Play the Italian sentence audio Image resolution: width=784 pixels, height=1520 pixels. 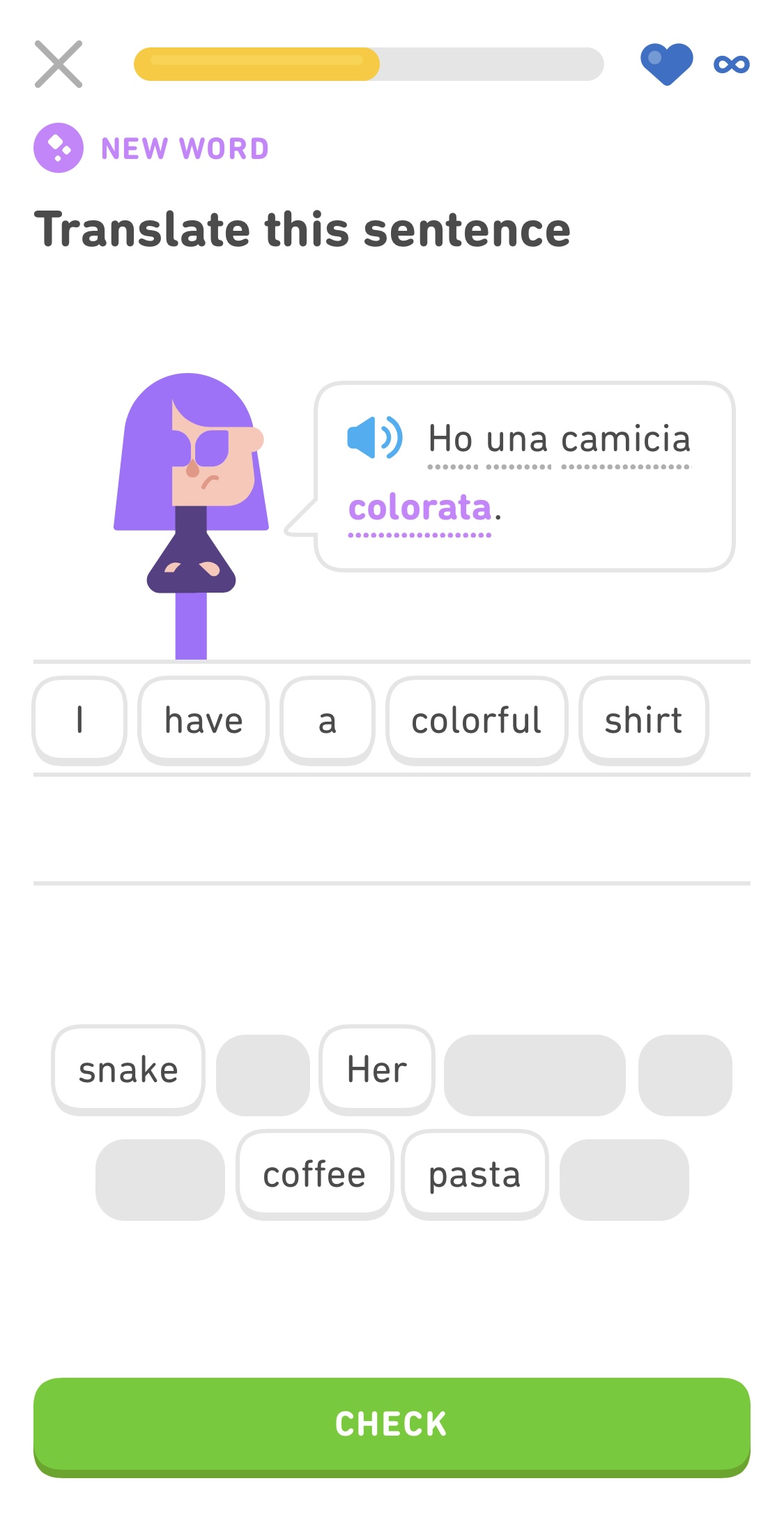pyautogui.click(x=374, y=438)
